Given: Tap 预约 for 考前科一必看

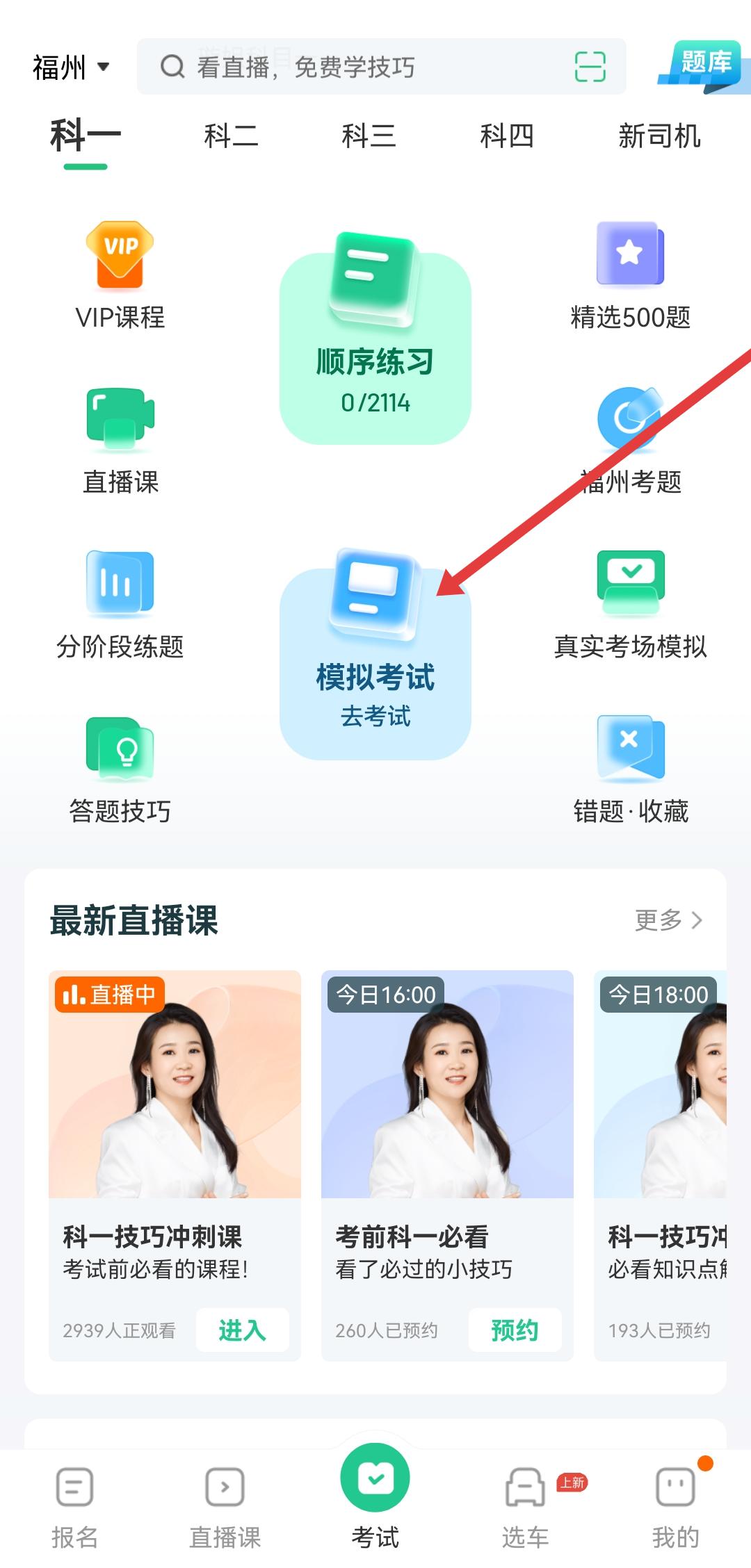Looking at the screenshot, I should tap(515, 1330).
